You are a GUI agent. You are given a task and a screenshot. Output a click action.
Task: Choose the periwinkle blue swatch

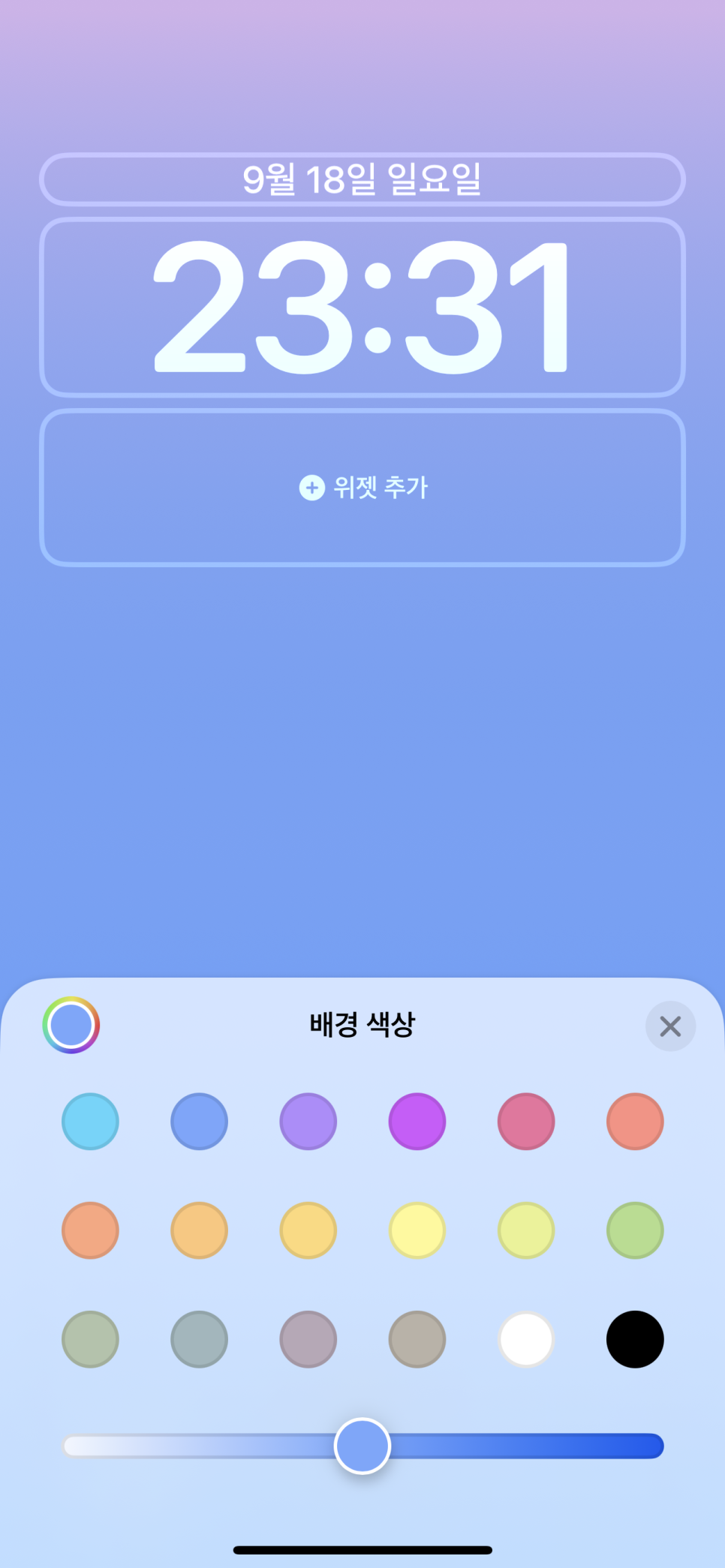click(199, 1122)
